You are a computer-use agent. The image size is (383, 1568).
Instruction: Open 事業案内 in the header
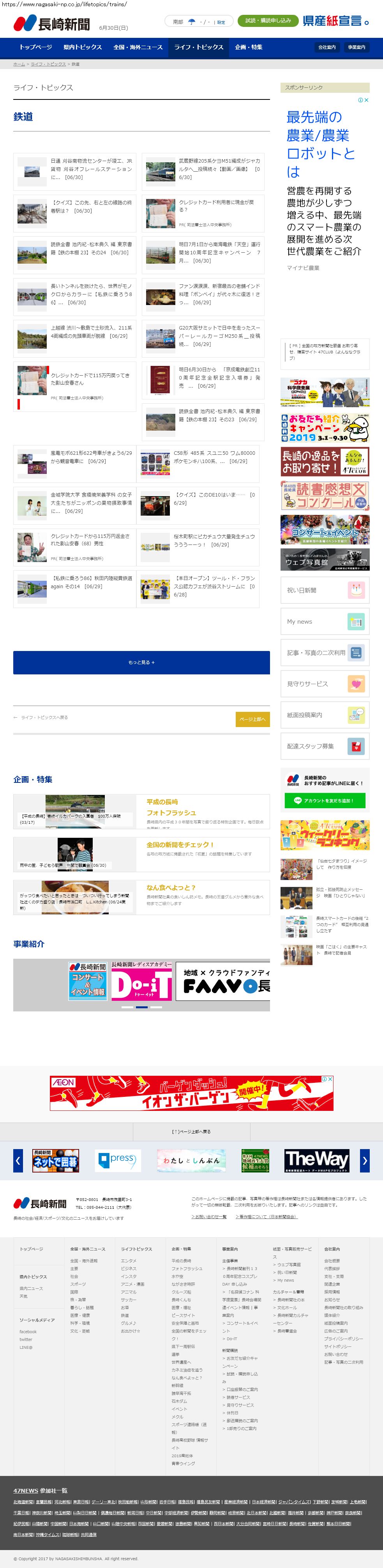(x=357, y=47)
